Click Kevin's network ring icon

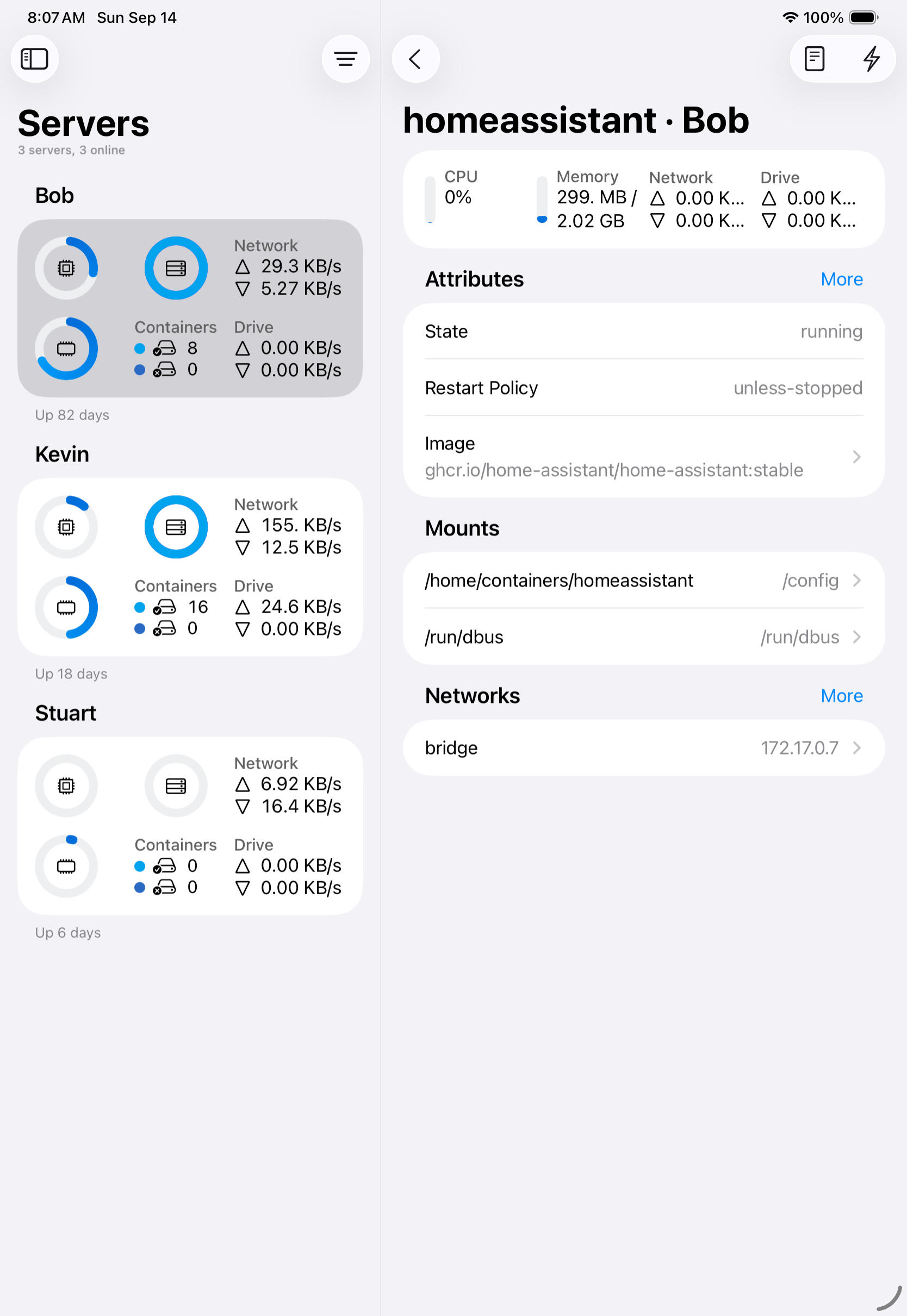coord(176,527)
